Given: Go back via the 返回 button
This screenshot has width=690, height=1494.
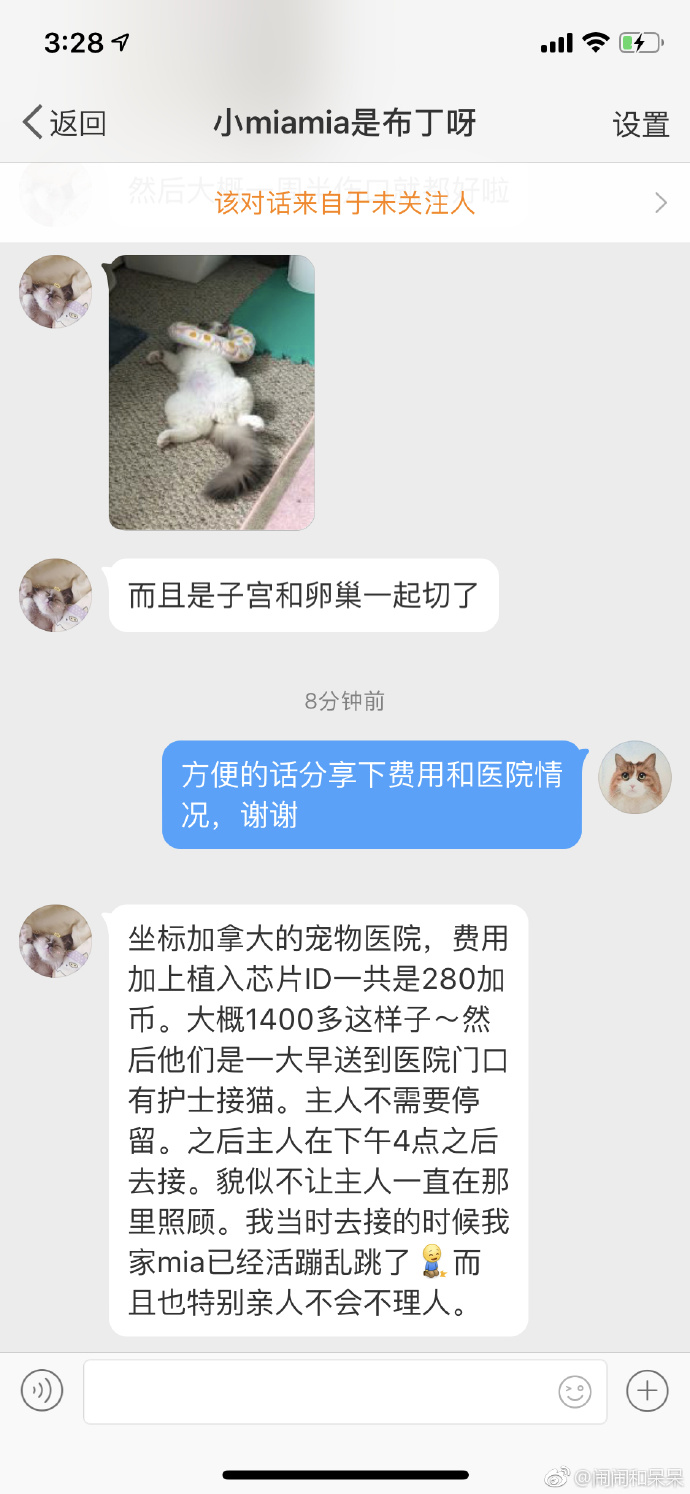Looking at the screenshot, I should [x=65, y=123].
